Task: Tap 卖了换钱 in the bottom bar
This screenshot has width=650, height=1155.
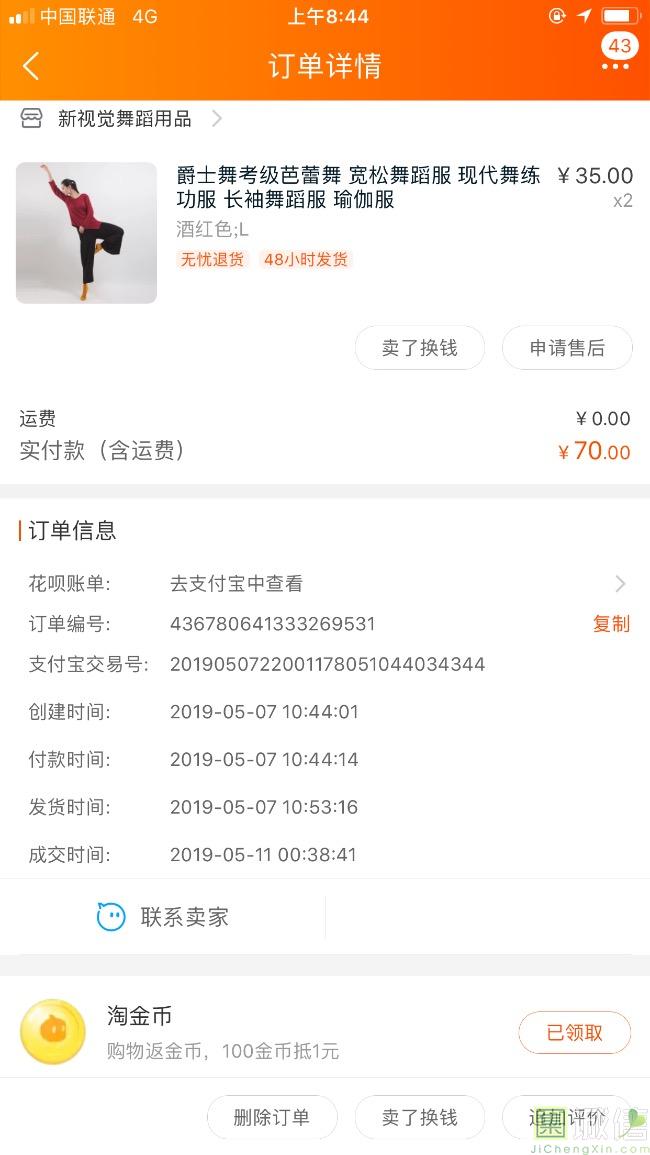Action: point(419,1118)
